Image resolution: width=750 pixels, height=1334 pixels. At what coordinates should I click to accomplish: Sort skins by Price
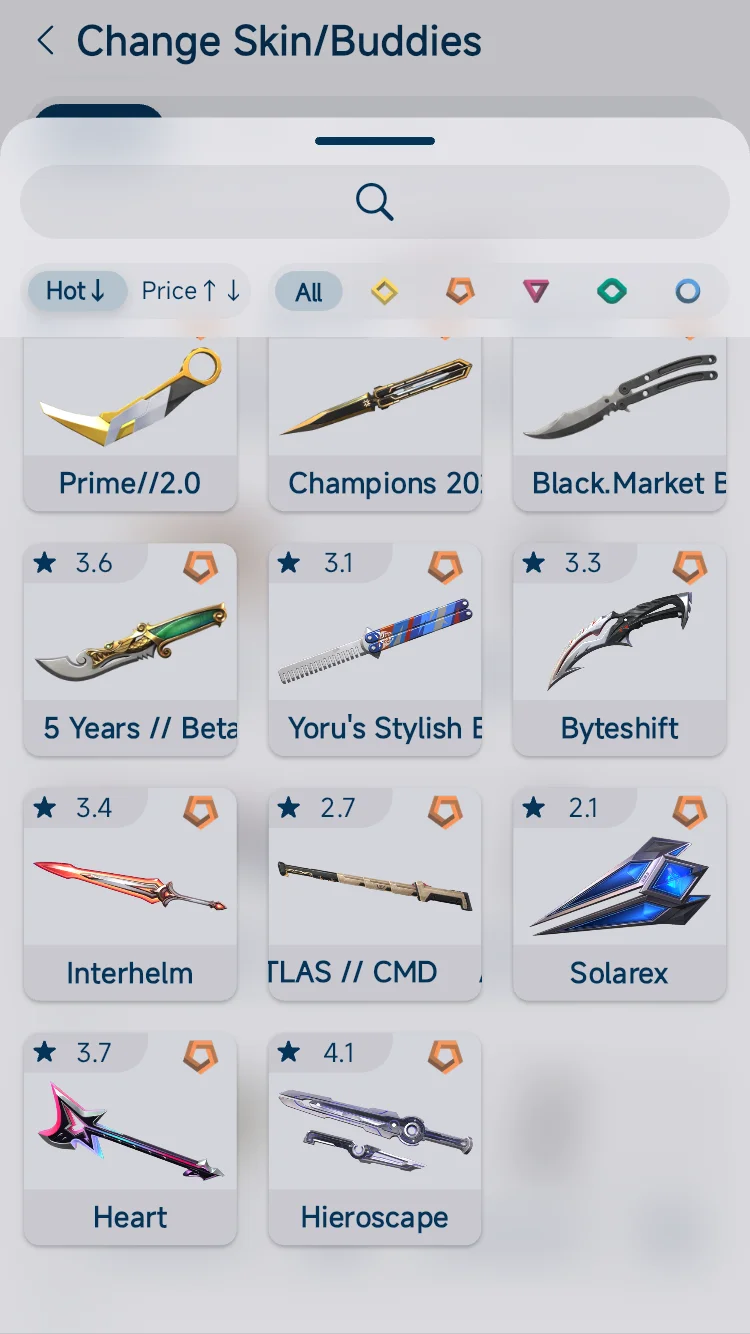point(190,291)
